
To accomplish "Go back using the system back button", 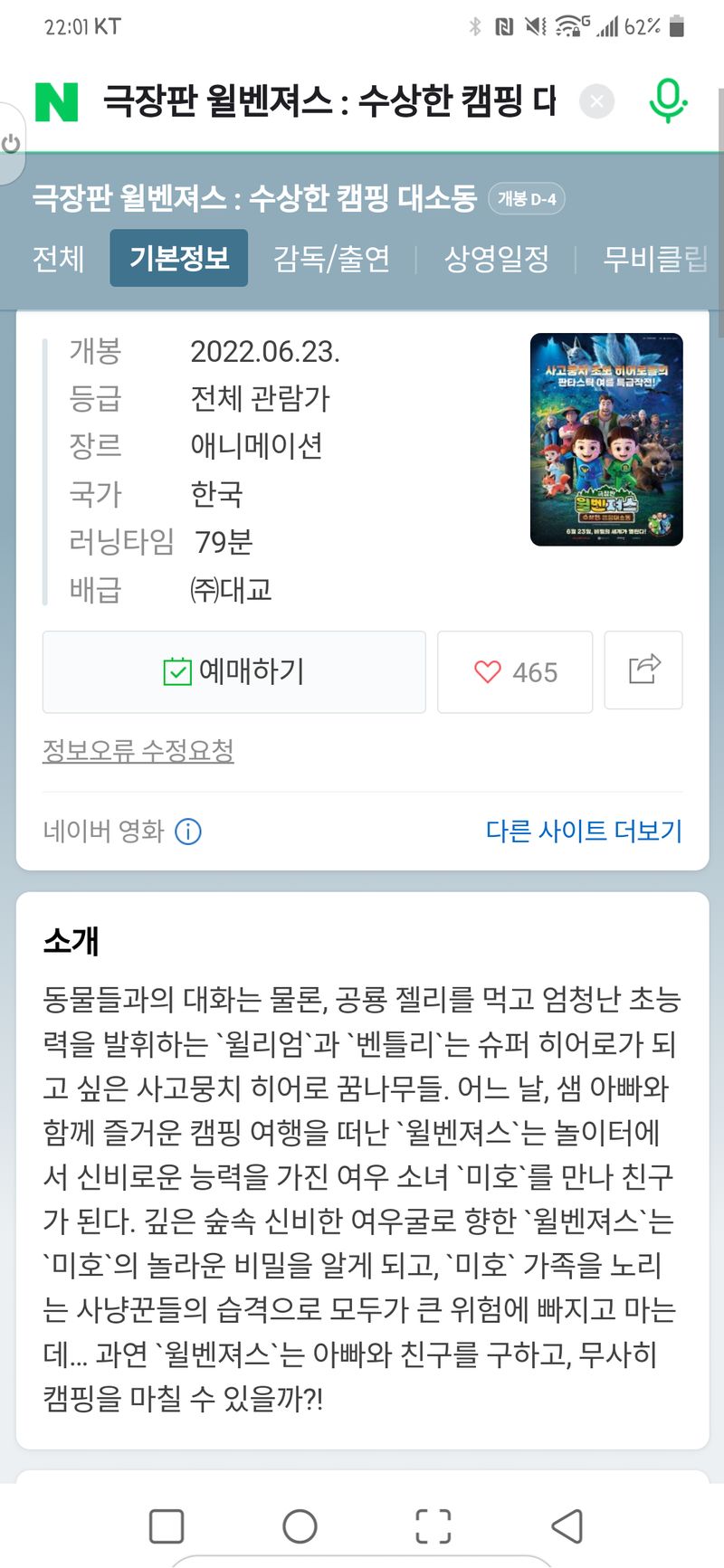I will click(567, 1526).
